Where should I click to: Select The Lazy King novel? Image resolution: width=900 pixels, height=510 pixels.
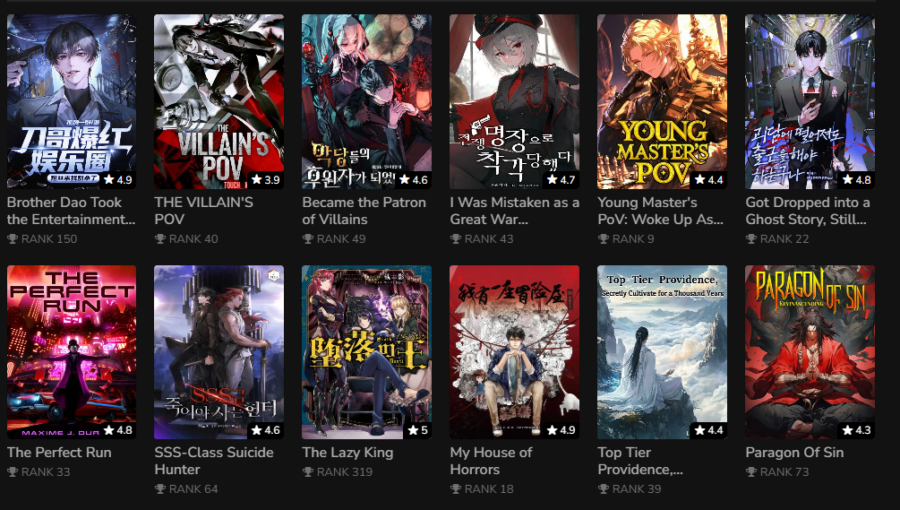(x=367, y=352)
